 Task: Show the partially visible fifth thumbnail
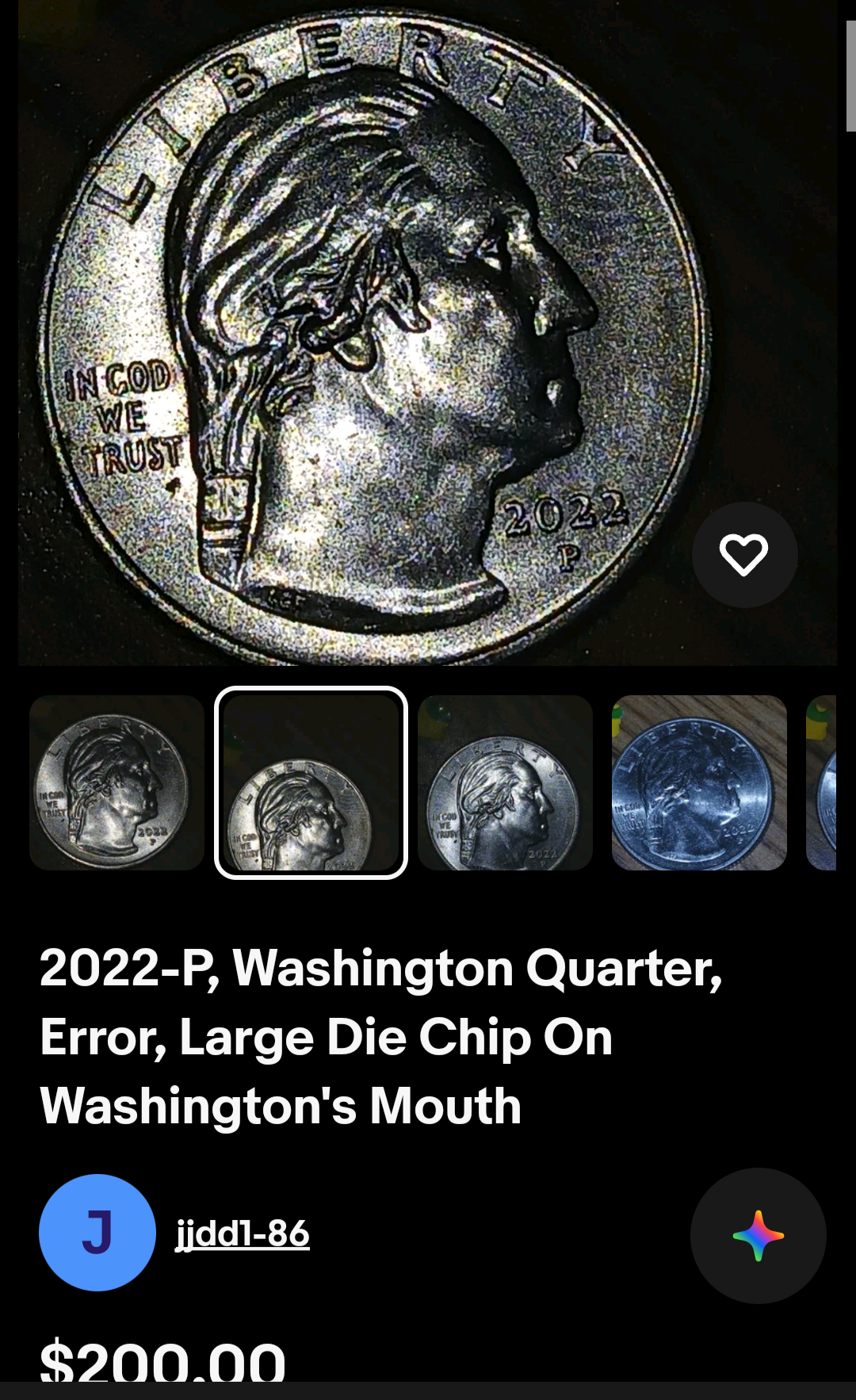[822, 782]
